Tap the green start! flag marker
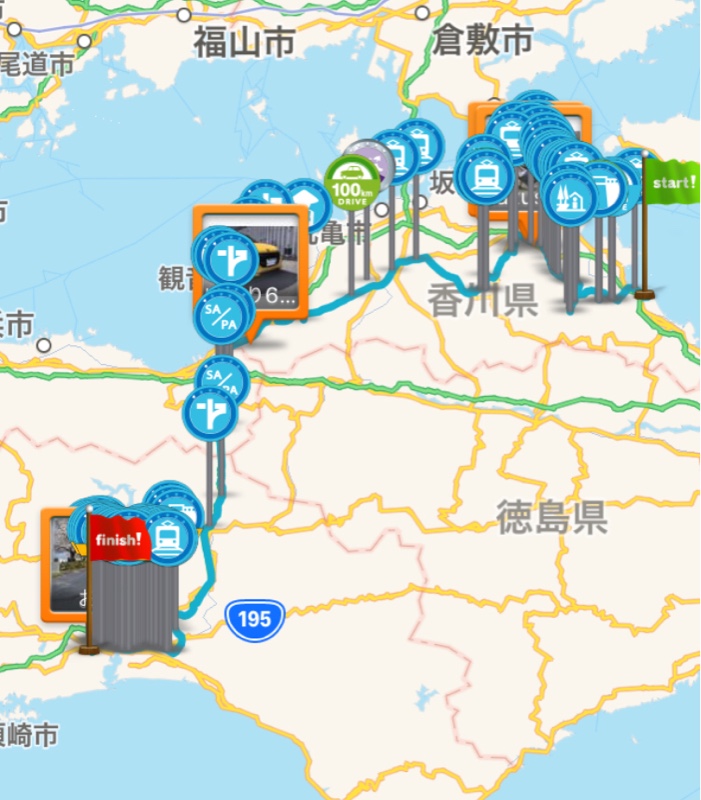 [672, 184]
